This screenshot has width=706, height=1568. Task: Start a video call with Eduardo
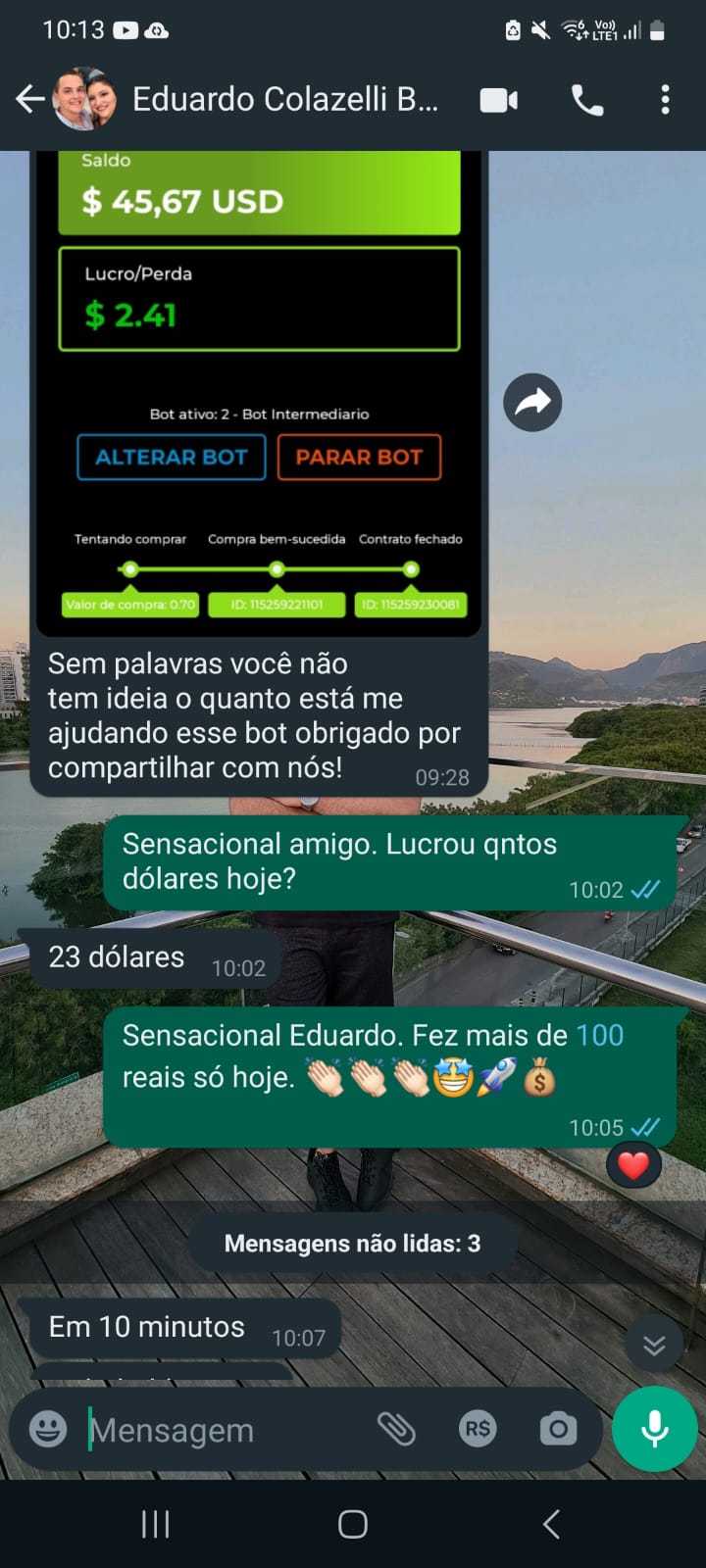(498, 100)
